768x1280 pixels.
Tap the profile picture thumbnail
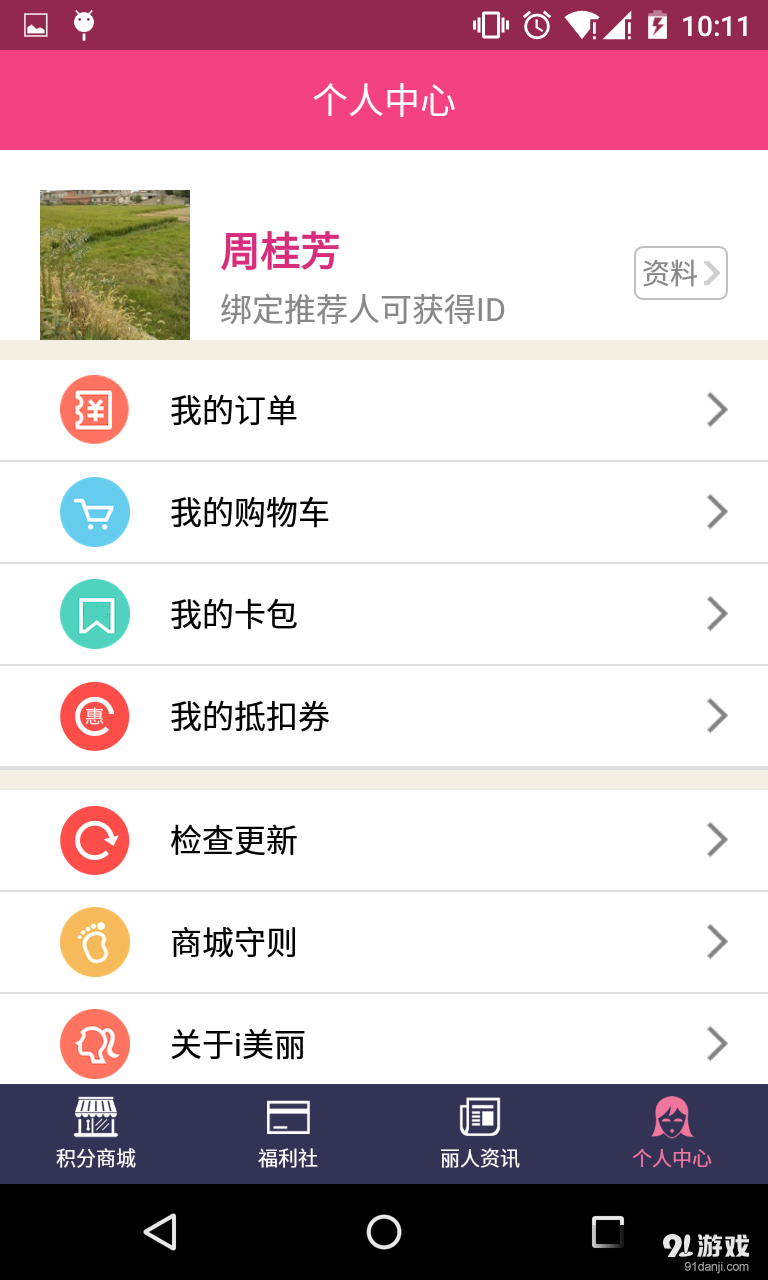tap(114, 264)
